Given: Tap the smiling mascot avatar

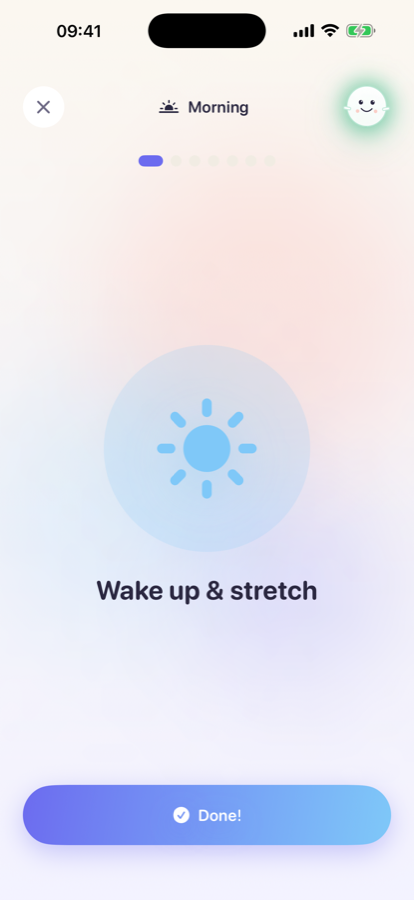Looking at the screenshot, I should click(366, 107).
